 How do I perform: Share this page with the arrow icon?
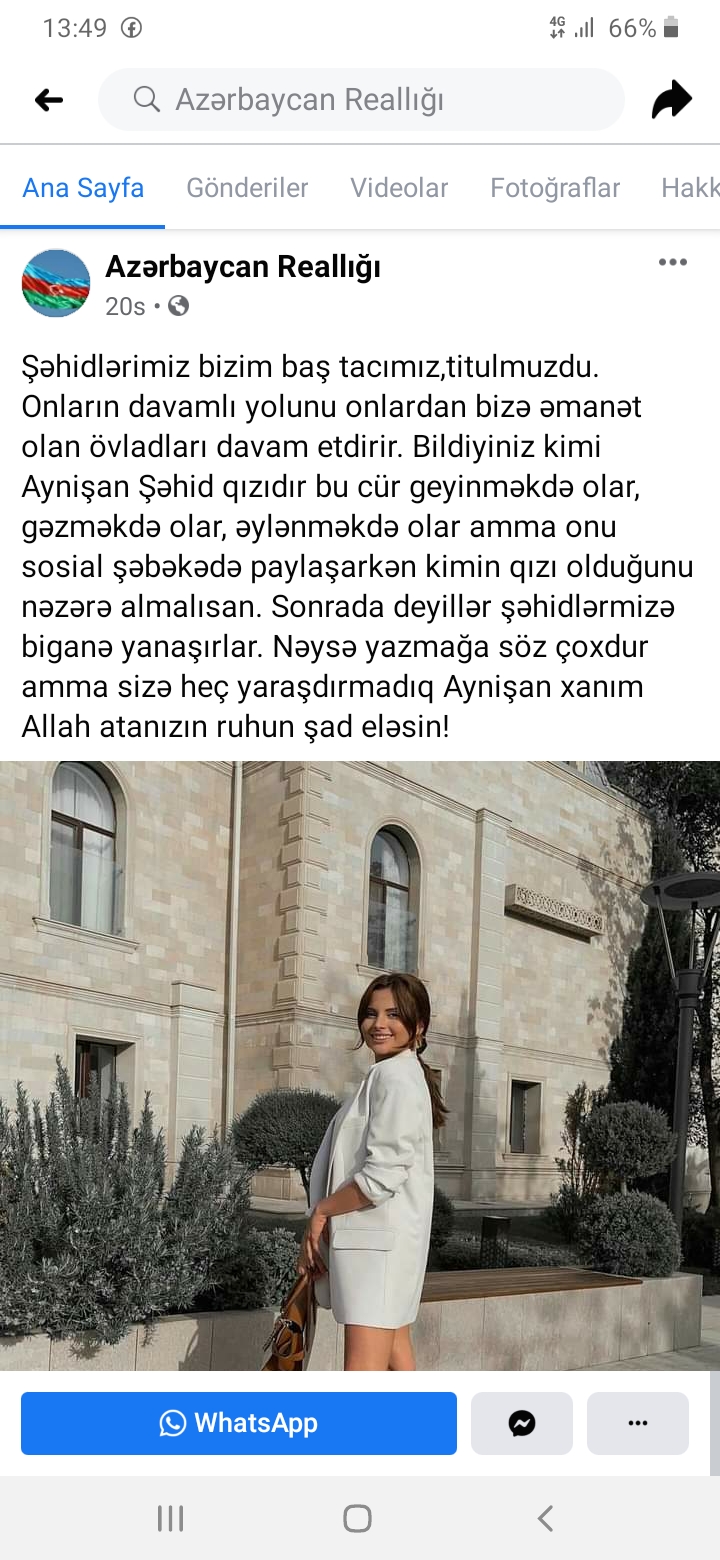(x=671, y=100)
